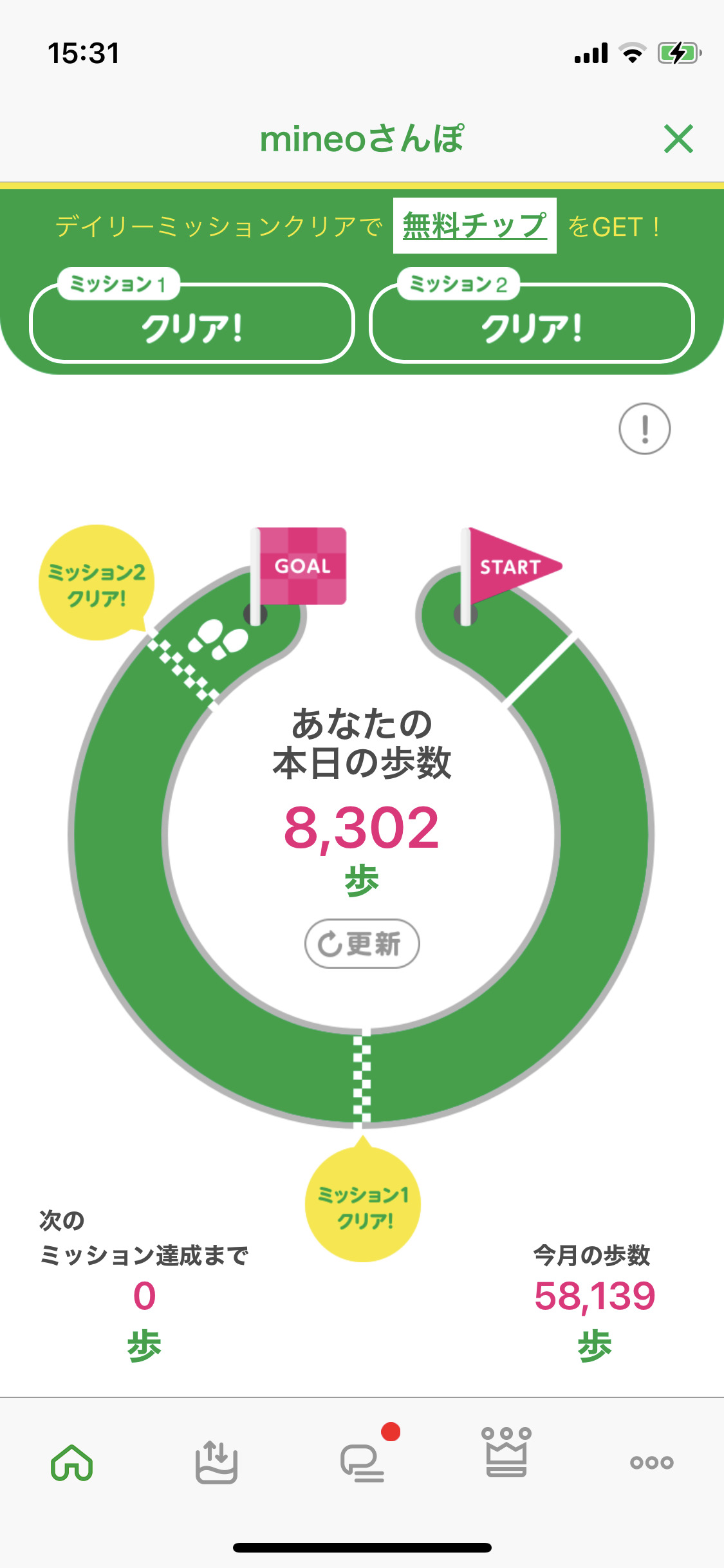Refresh step count with 更新

pyautogui.click(x=362, y=944)
